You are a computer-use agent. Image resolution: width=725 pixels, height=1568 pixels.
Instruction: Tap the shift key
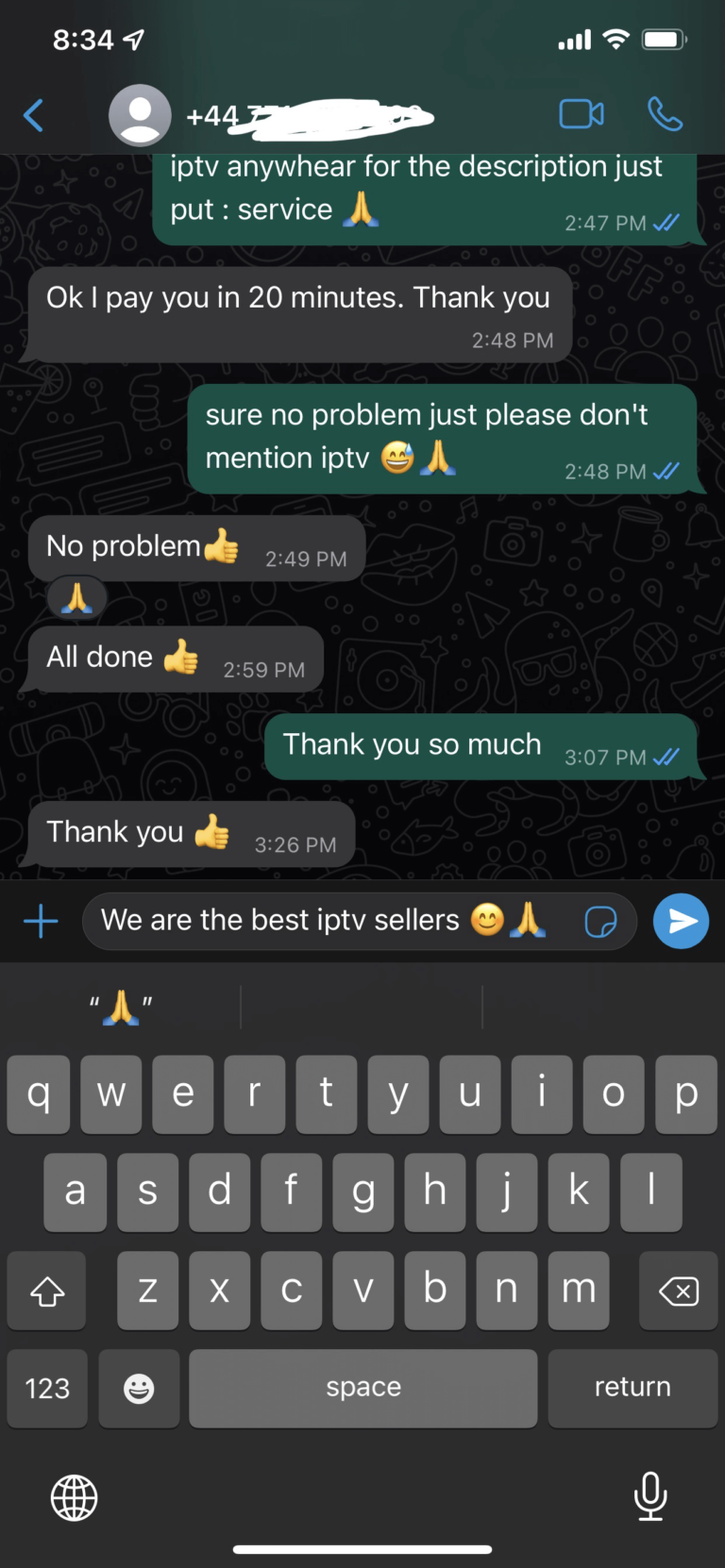47,1291
